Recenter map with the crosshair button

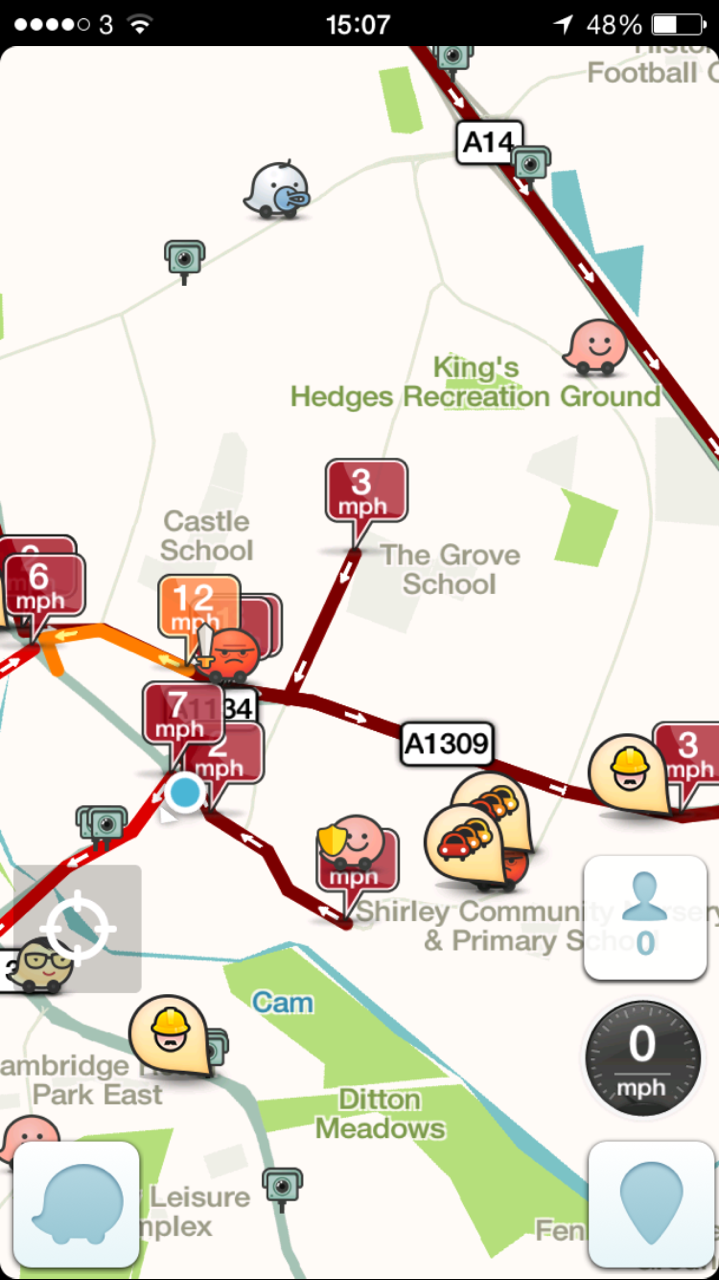coord(77,929)
